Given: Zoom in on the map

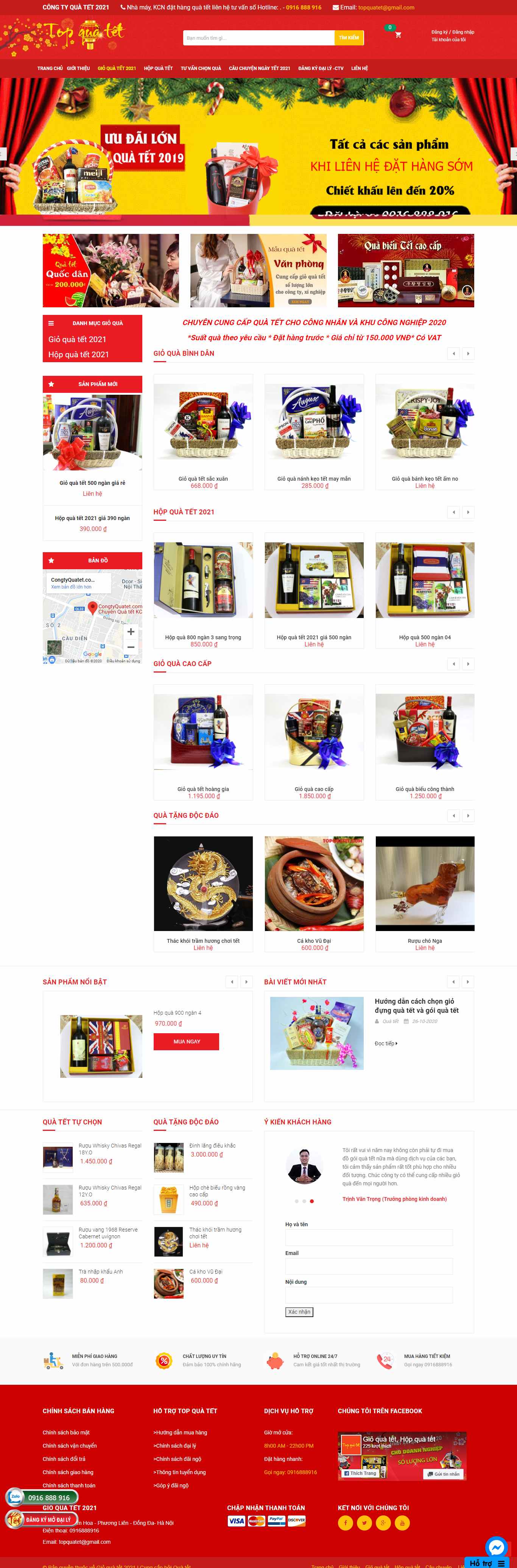Looking at the screenshot, I should [x=130, y=632].
